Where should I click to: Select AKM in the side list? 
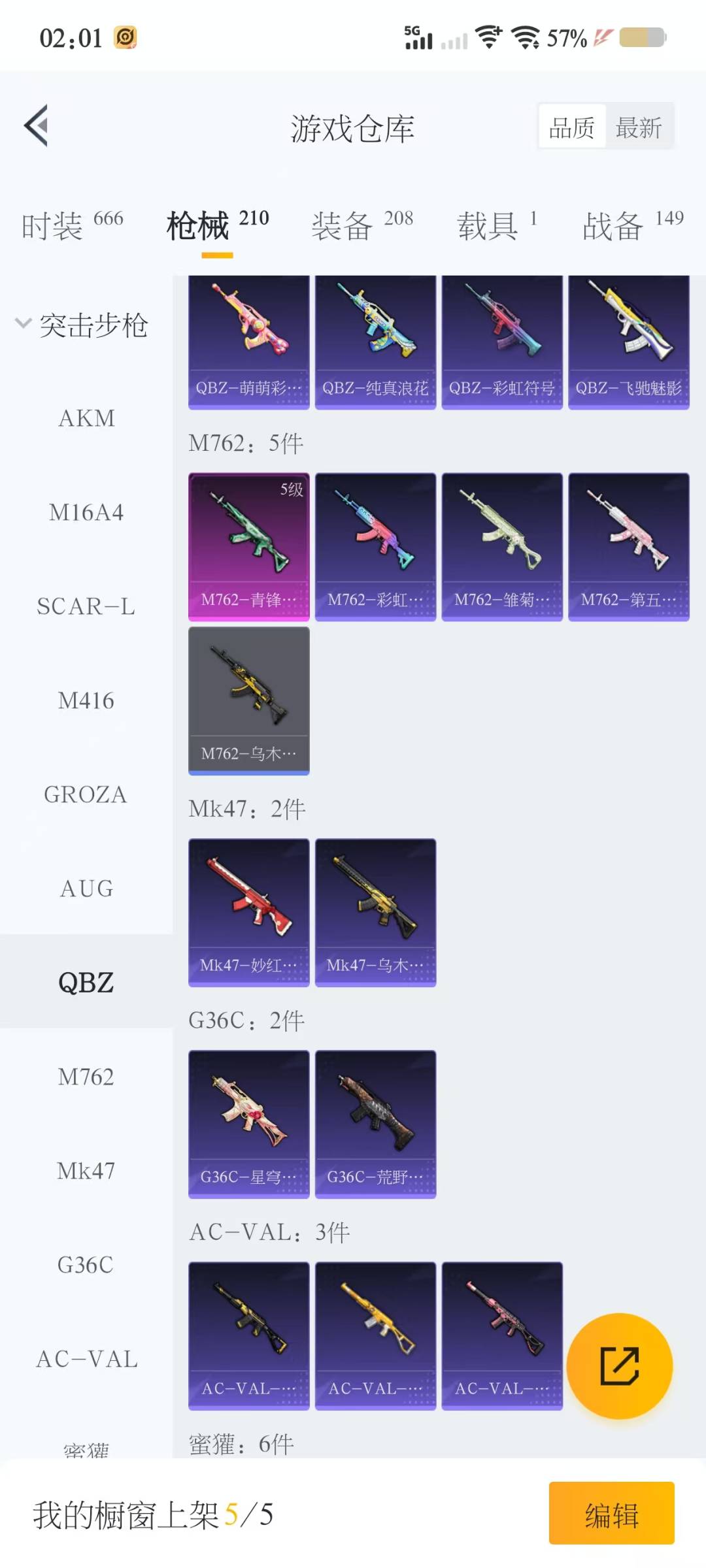(86, 419)
